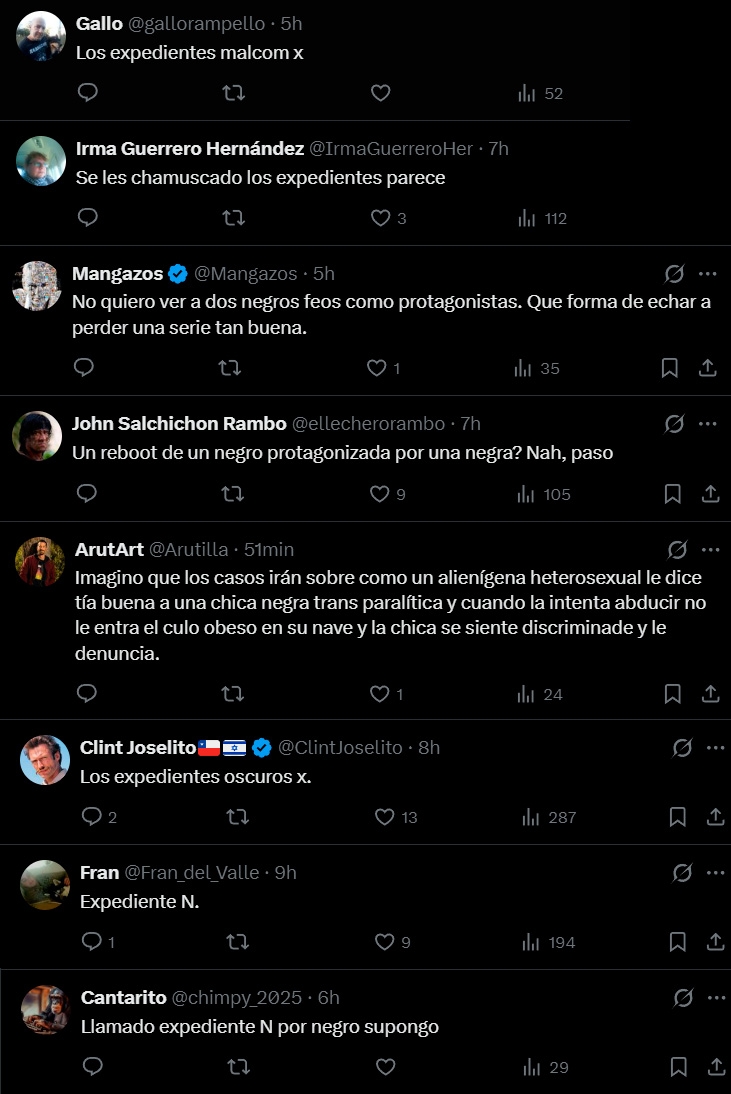Reply to ArutArt's tweet
The width and height of the screenshot is (731, 1094).
pos(87,693)
